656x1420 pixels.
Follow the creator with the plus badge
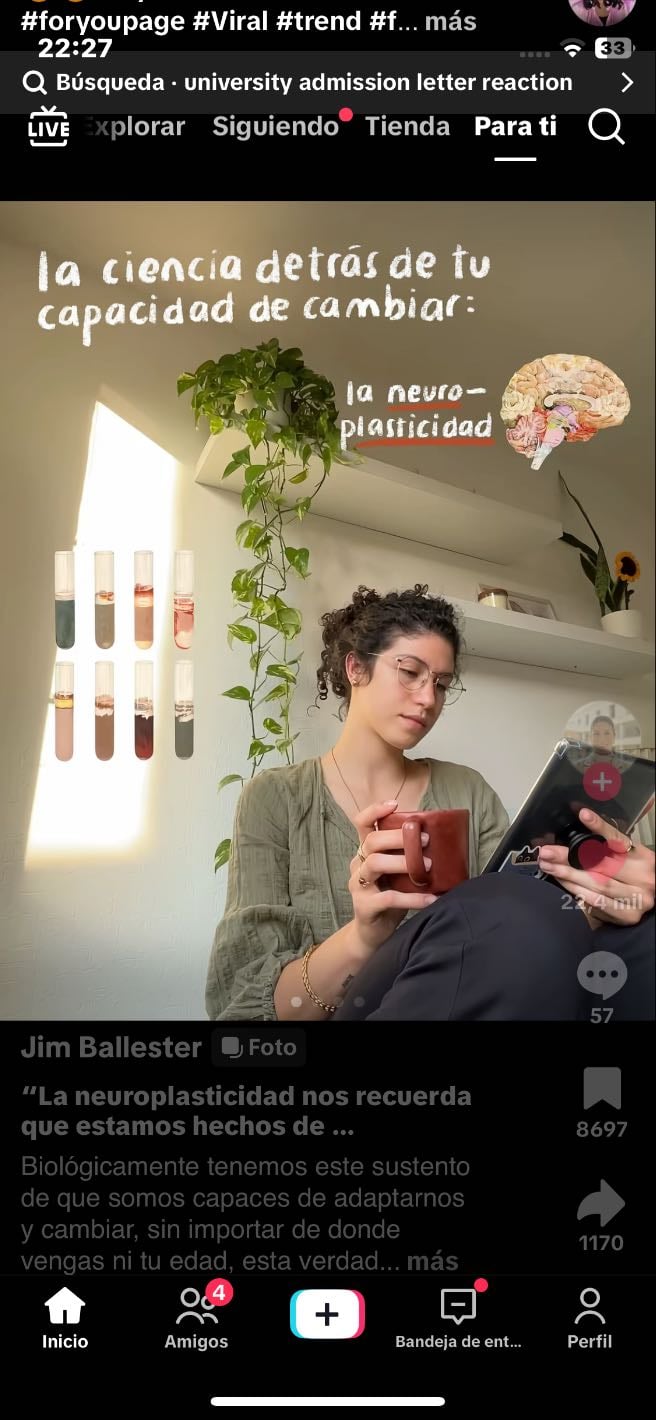coord(602,782)
